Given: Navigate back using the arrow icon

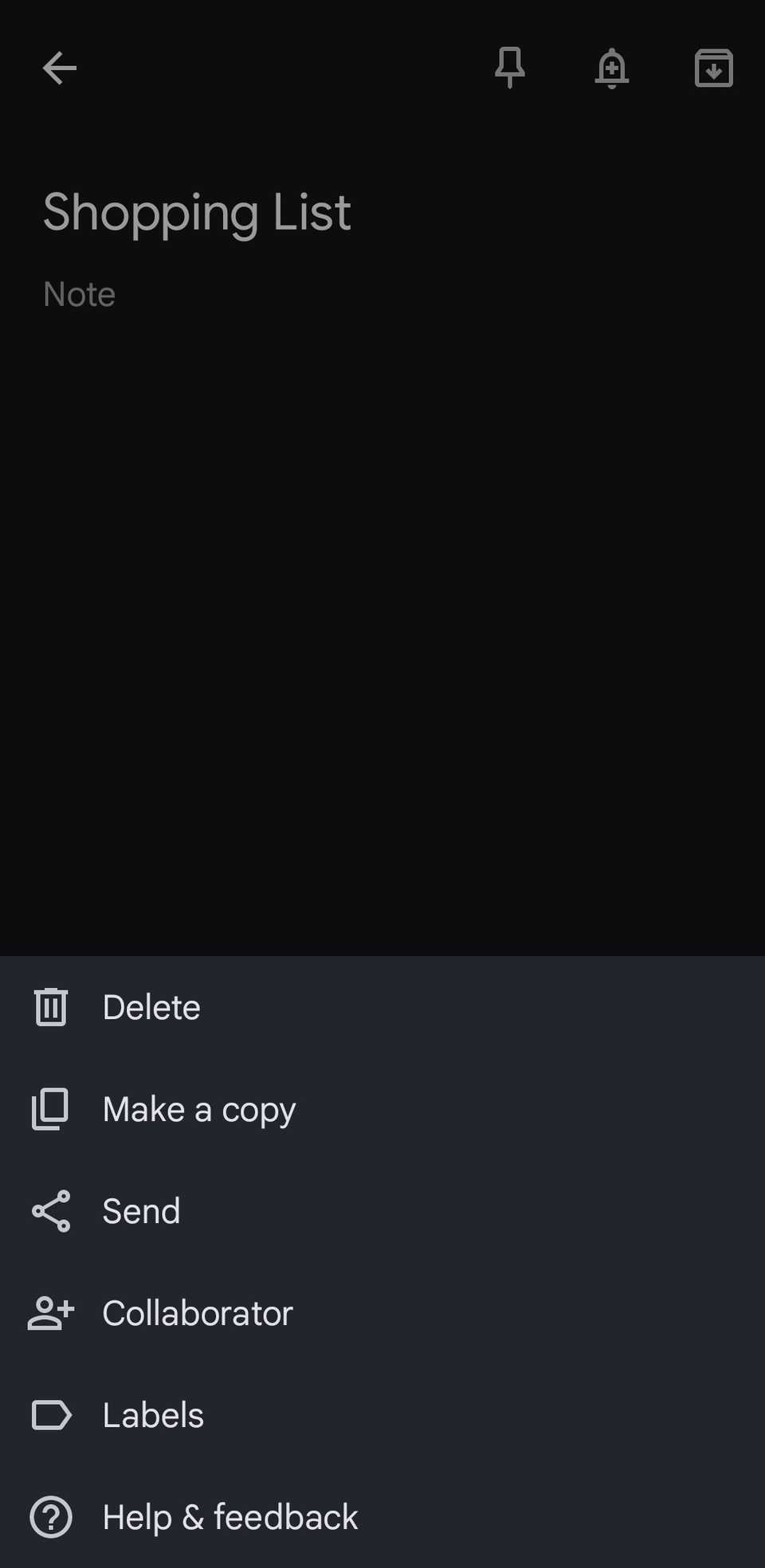Looking at the screenshot, I should (59, 68).
